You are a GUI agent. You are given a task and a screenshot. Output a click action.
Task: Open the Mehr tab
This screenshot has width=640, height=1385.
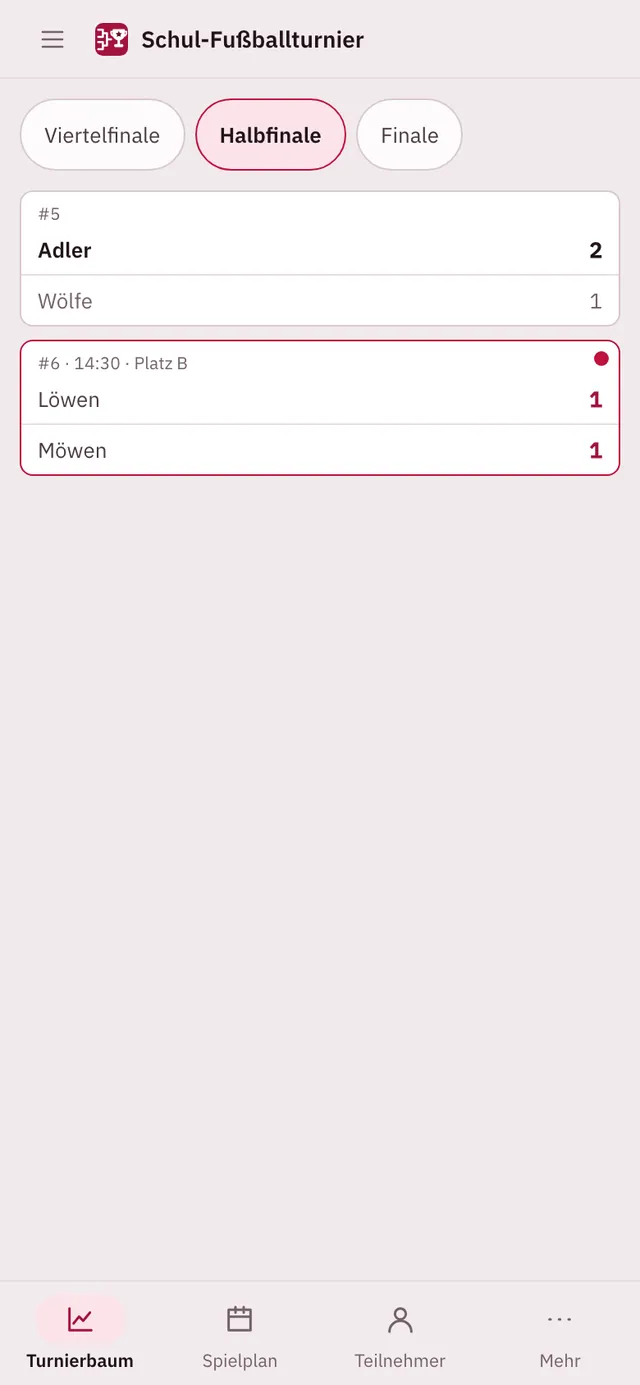560,1333
